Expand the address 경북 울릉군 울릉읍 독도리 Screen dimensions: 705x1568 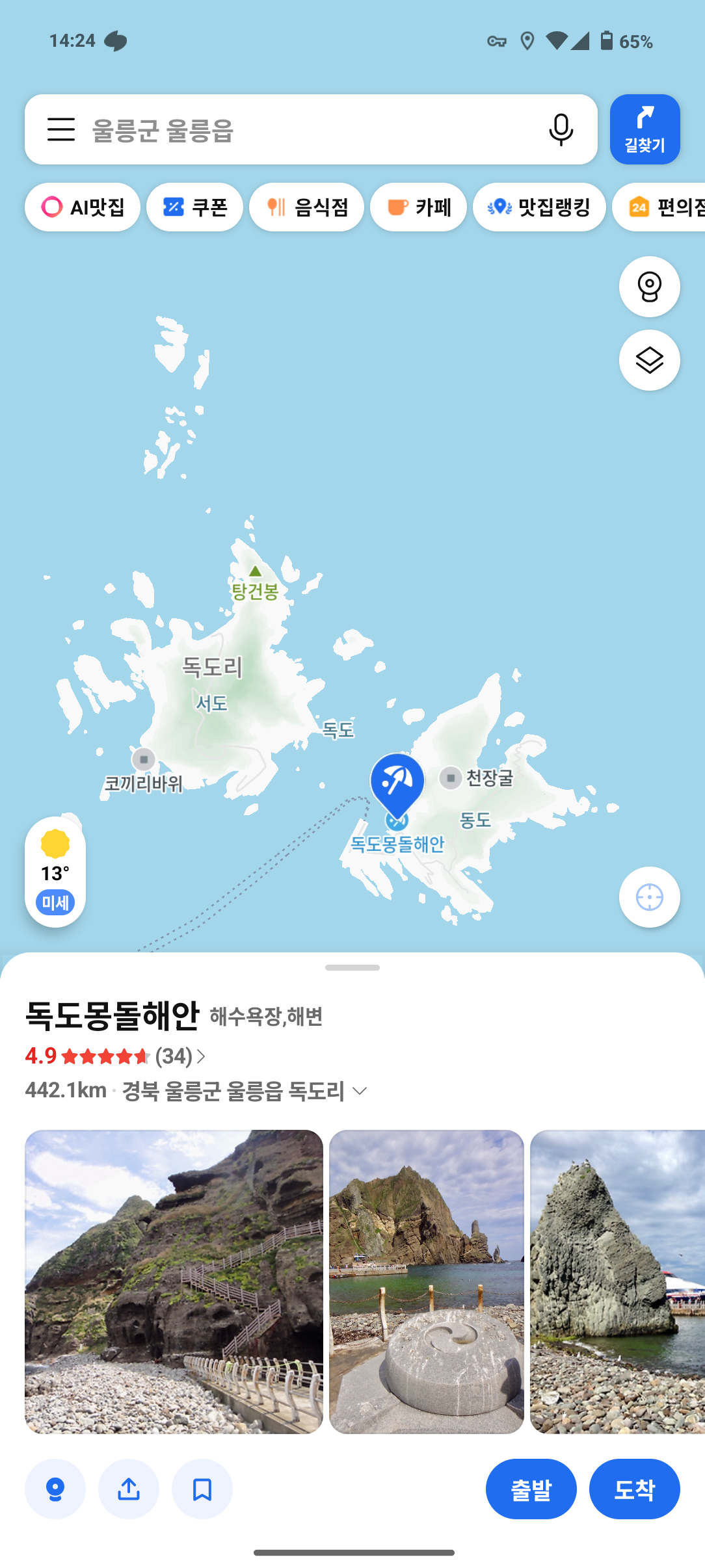coord(359,1091)
